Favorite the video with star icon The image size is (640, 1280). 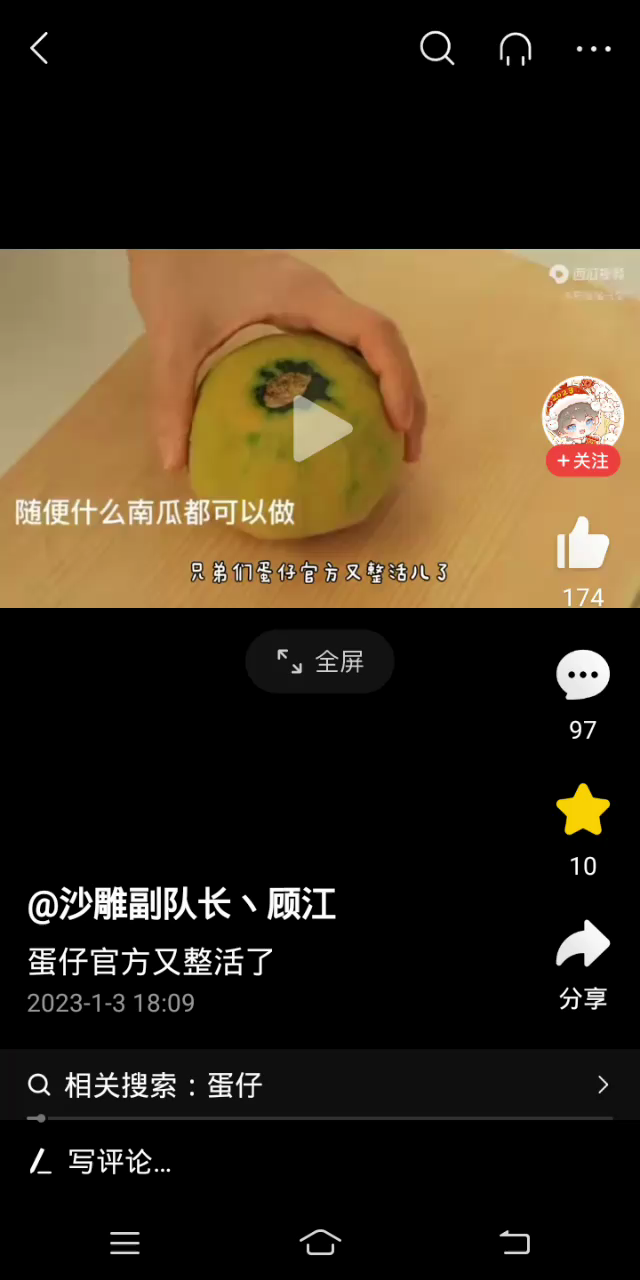click(582, 811)
